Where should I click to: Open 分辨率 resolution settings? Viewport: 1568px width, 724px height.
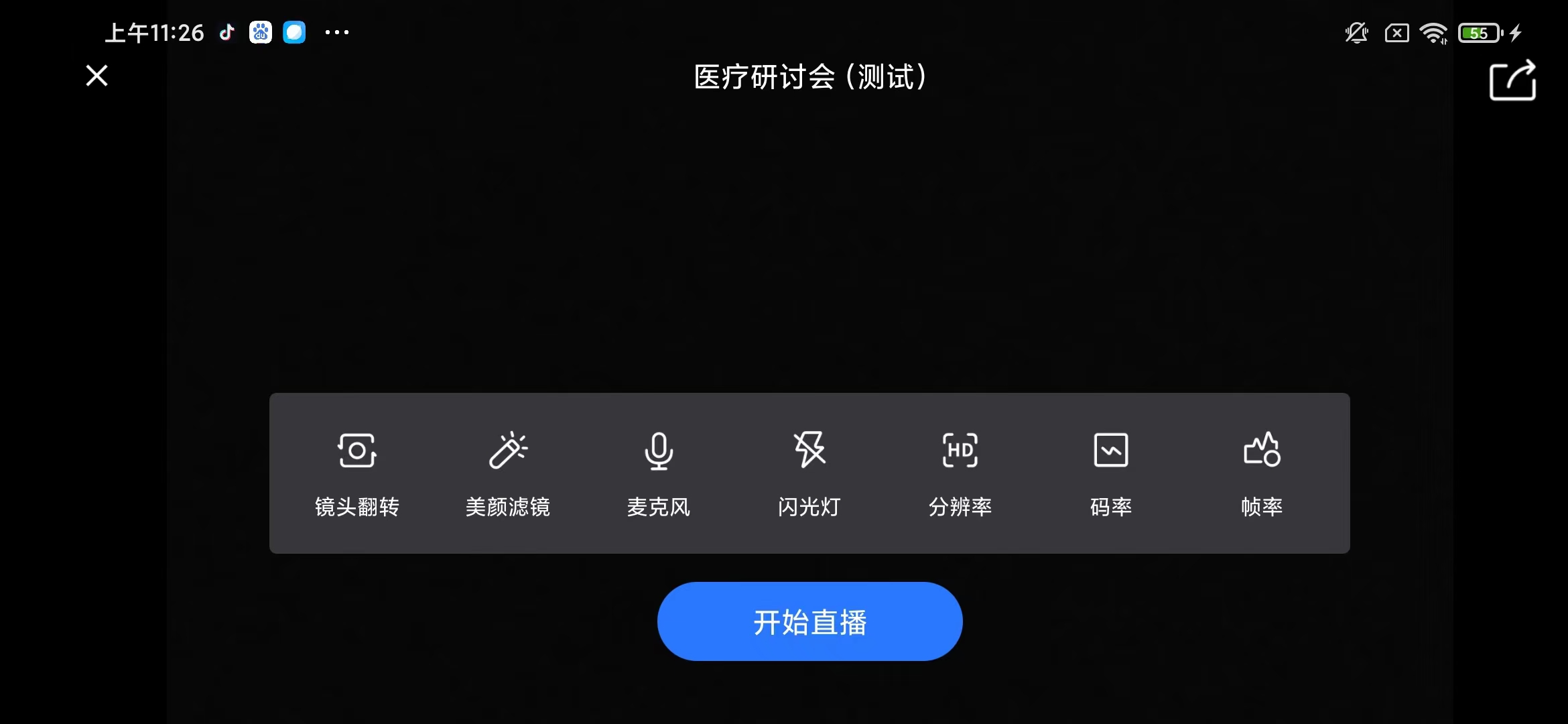point(960,472)
